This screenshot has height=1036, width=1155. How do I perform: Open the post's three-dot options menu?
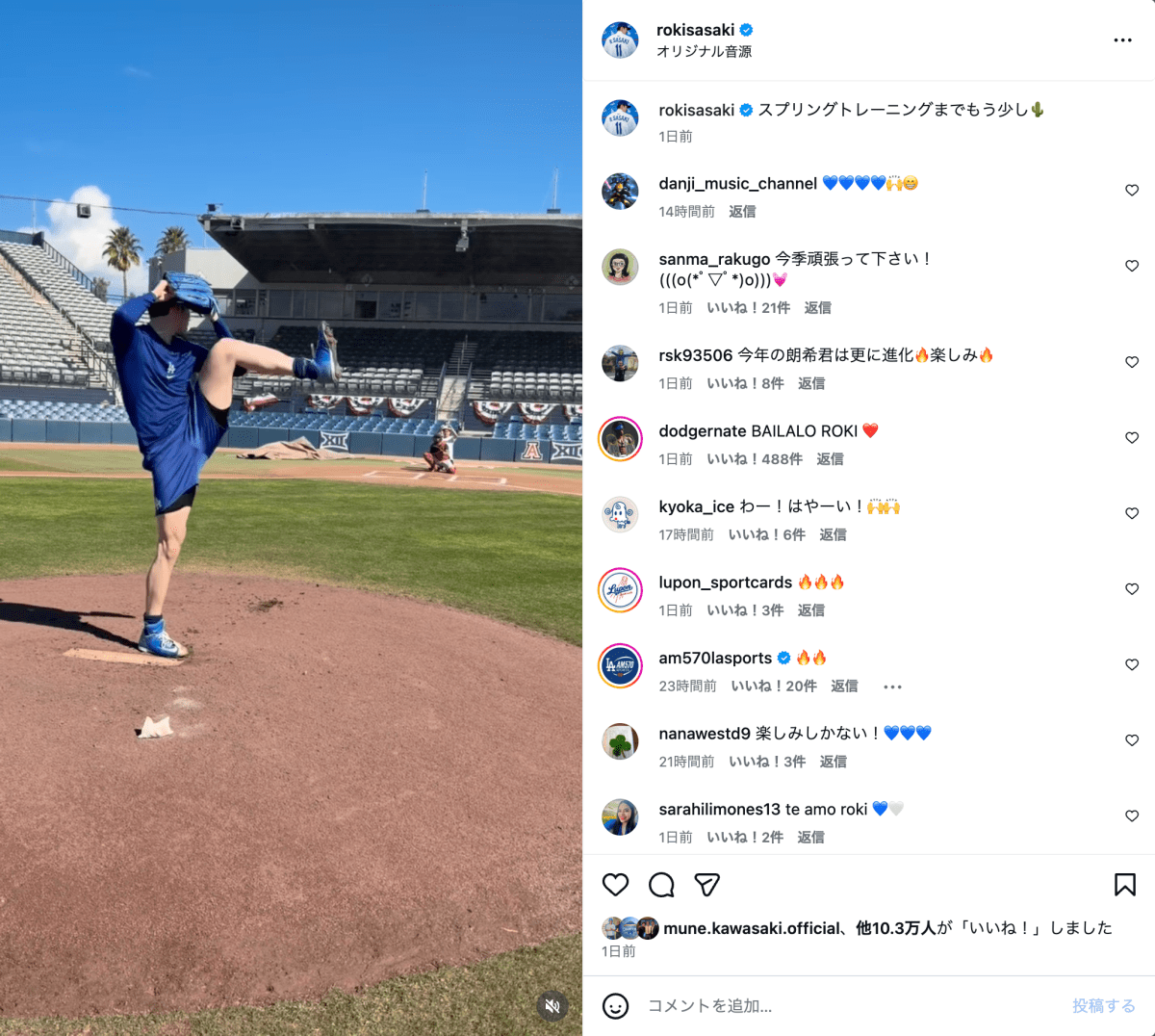coord(1122,40)
